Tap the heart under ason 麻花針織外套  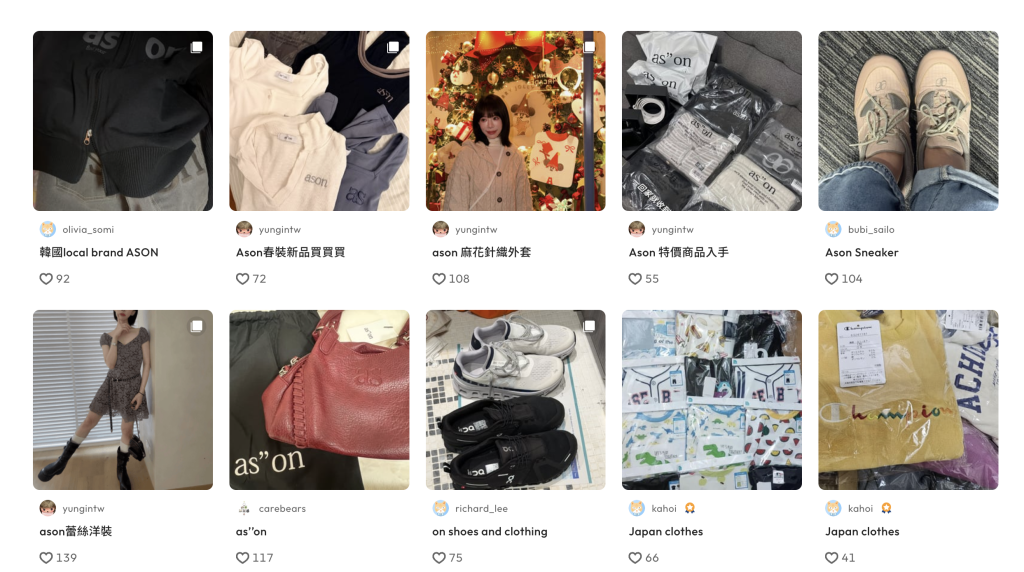pyautogui.click(x=439, y=279)
